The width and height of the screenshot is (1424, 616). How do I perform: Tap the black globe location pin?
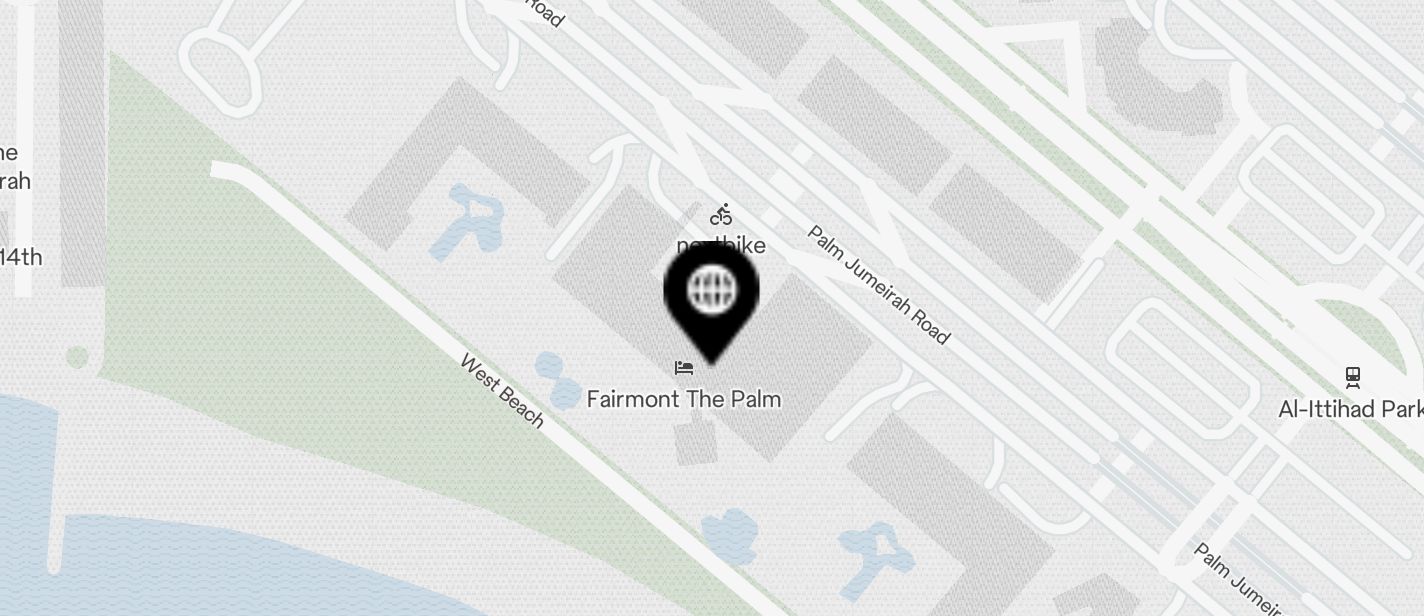point(711,293)
